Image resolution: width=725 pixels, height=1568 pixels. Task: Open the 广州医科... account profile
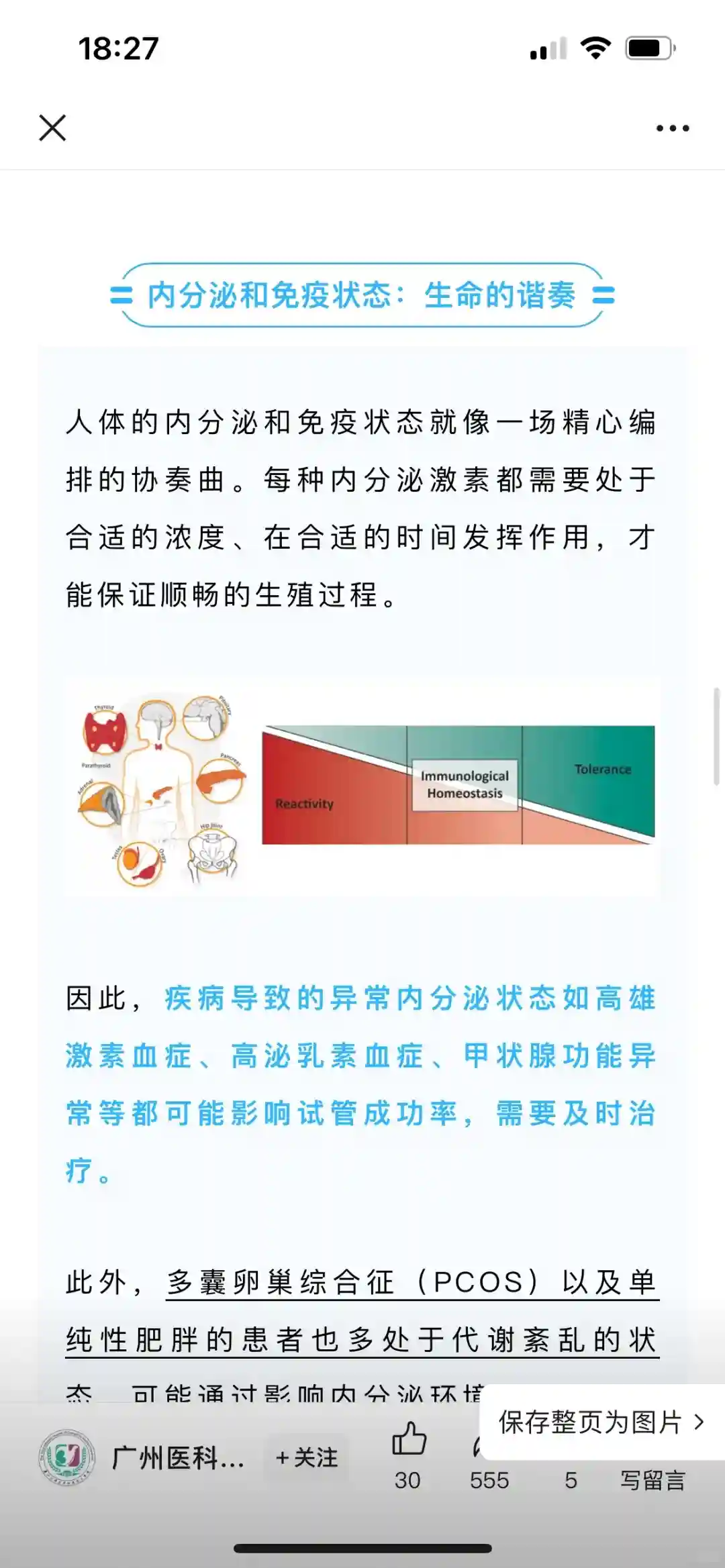pos(177,1457)
